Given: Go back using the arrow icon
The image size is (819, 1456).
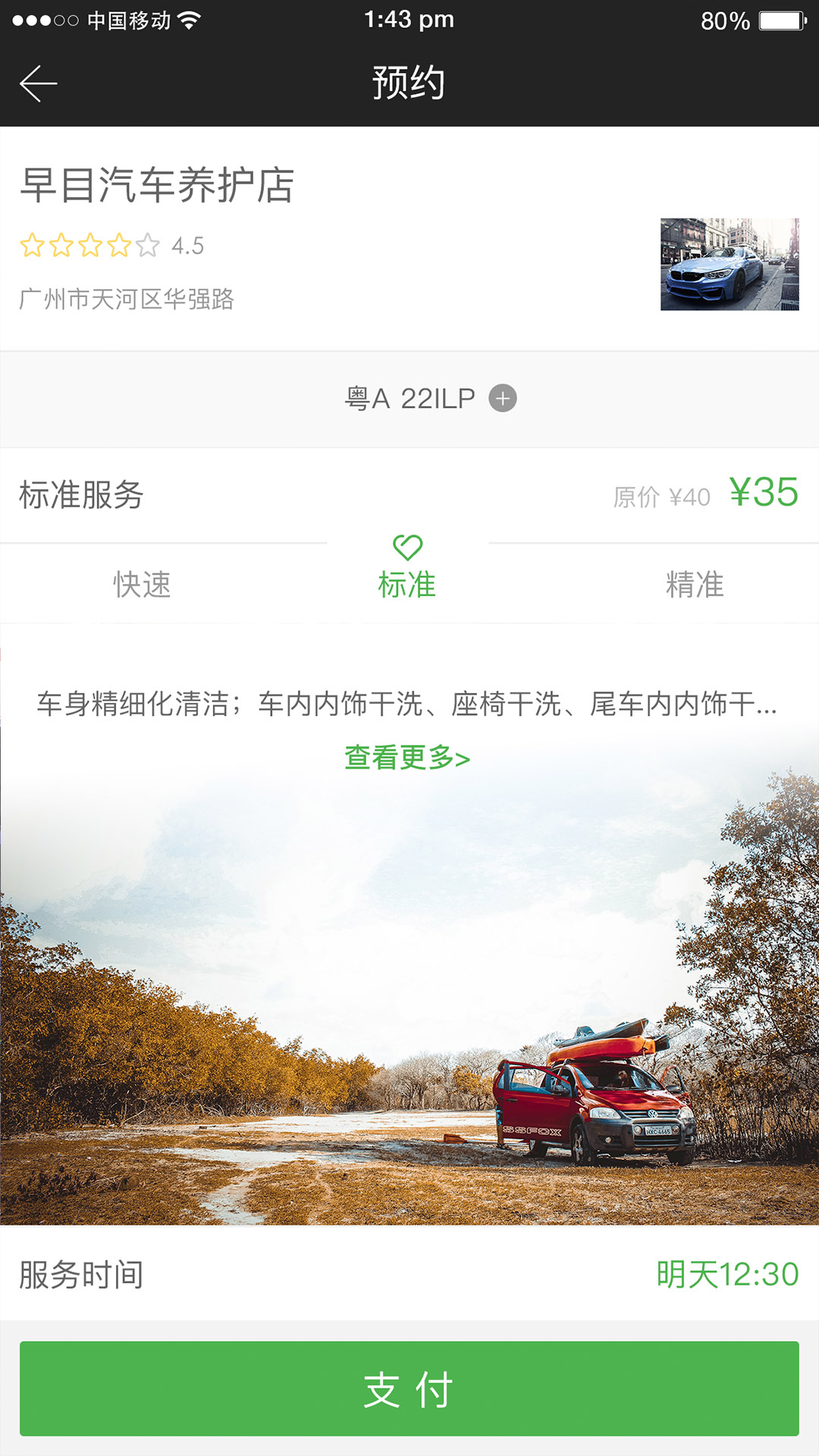Looking at the screenshot, I should [x=39, y=83].
